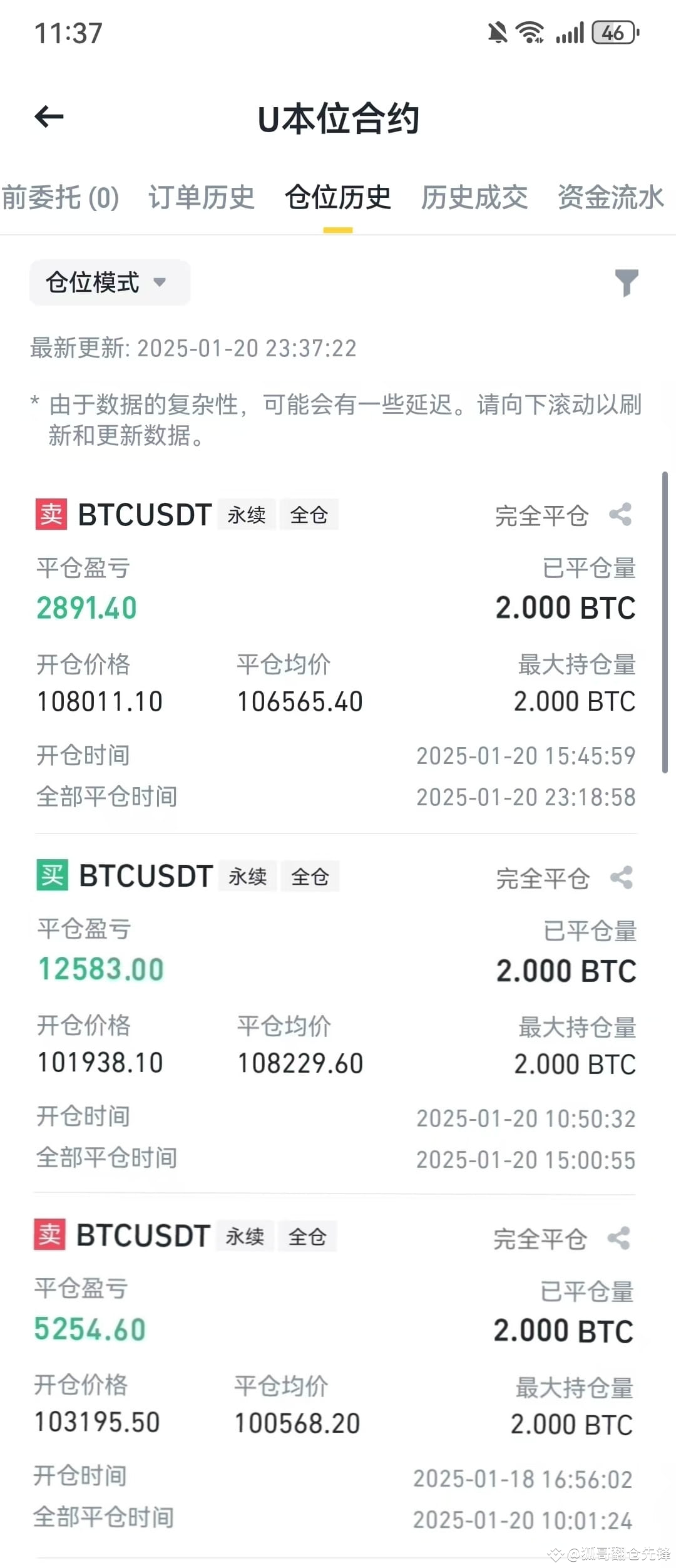Open the 历史成交 tab
This screenshot has width=676, height=1568.
coord(474,197)
